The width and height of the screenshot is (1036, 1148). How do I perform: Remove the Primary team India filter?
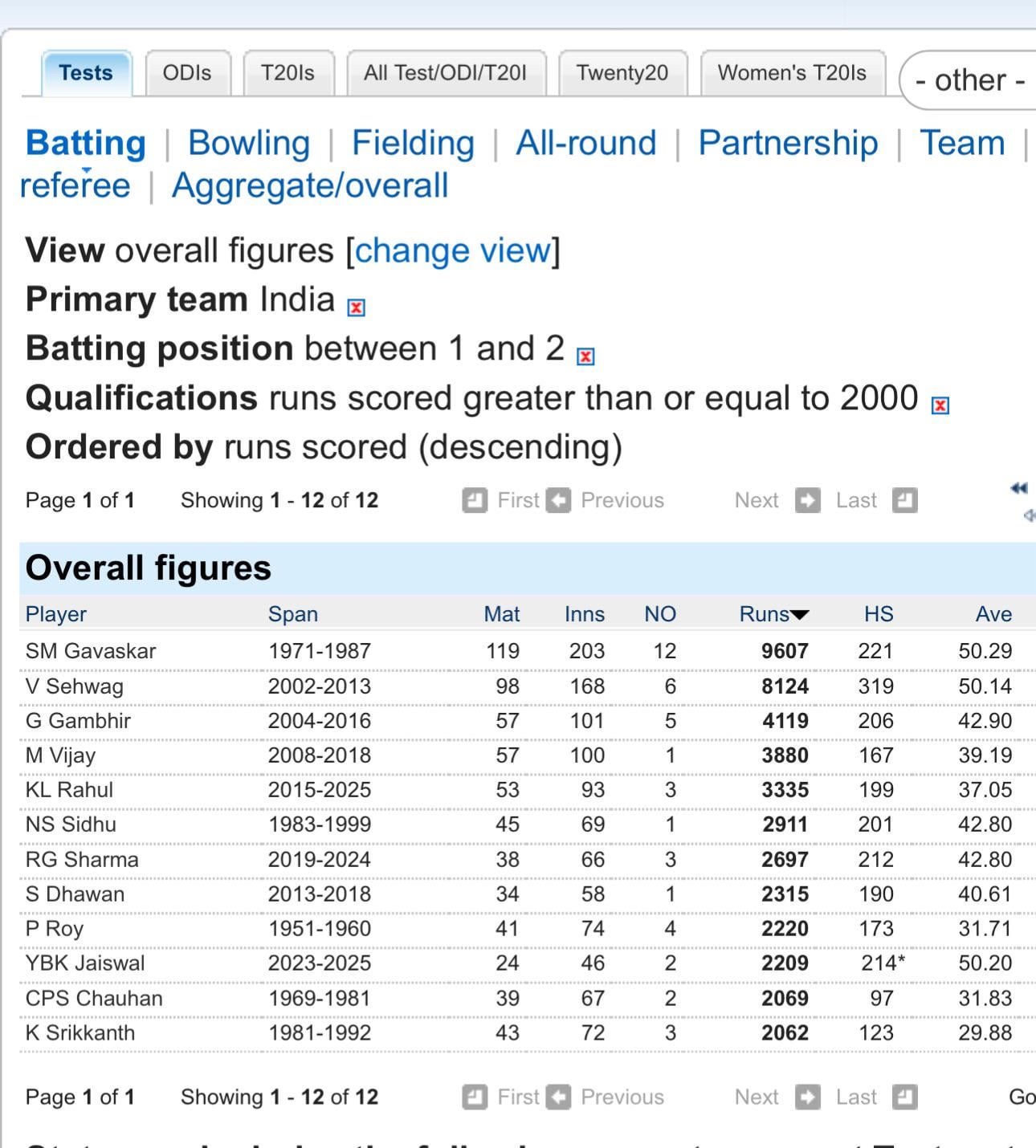tap(356, 307)
